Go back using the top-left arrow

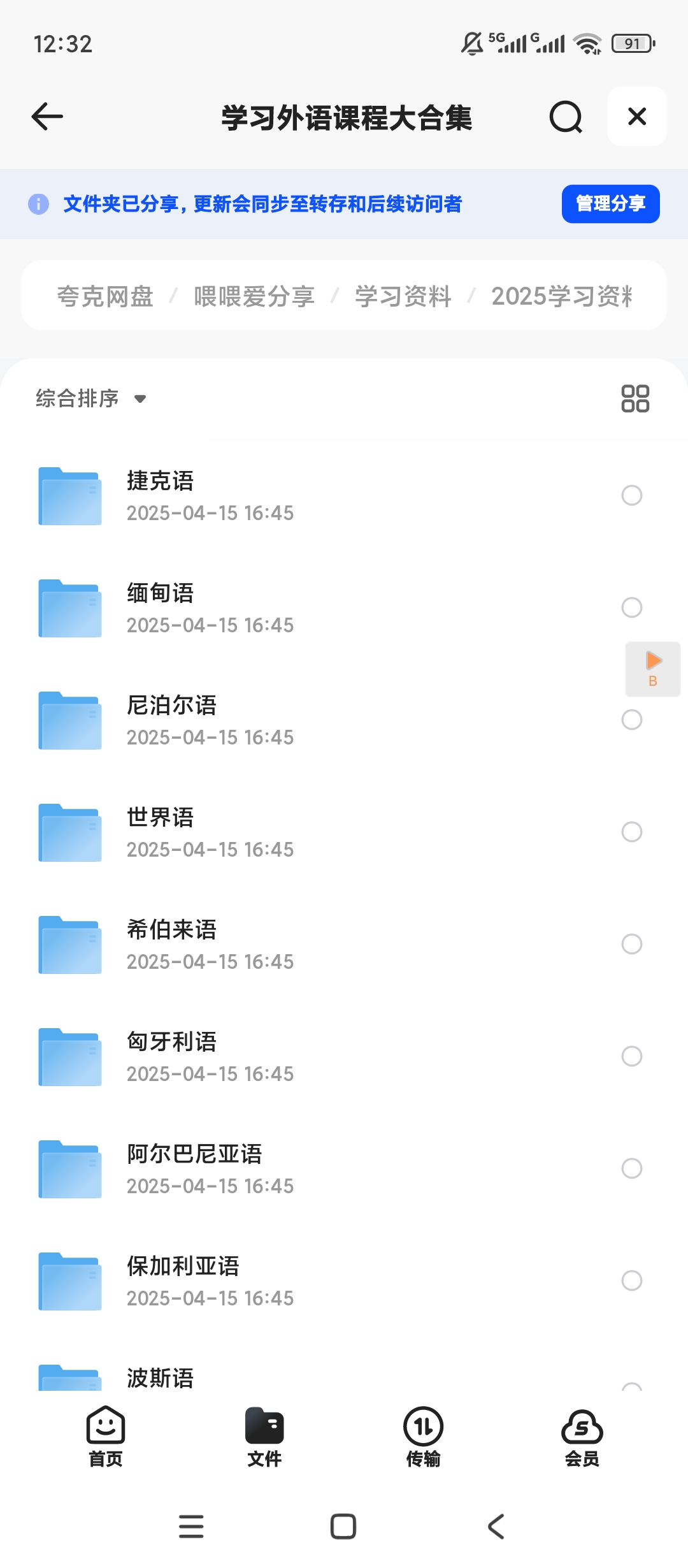48,117
